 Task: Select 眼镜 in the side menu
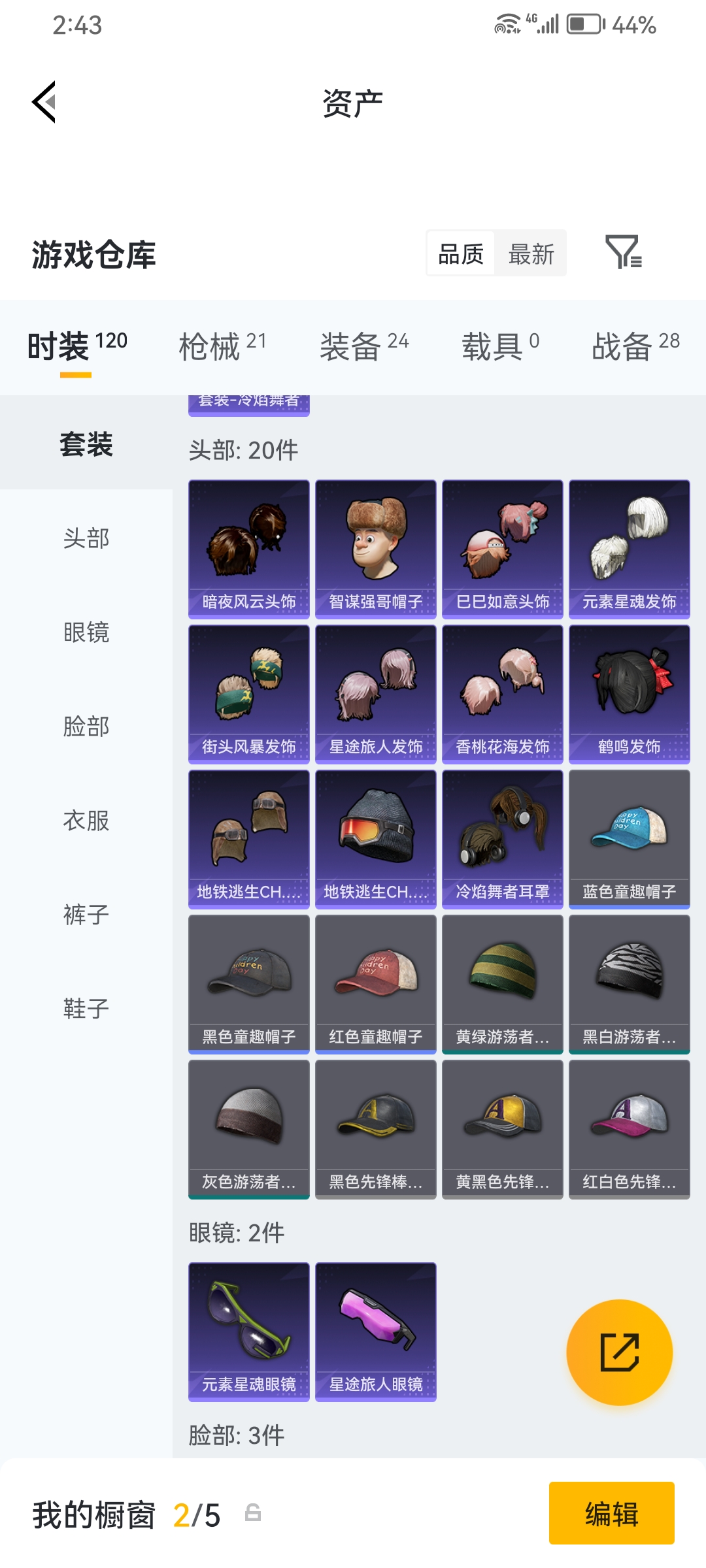click(x=86, y=632)
